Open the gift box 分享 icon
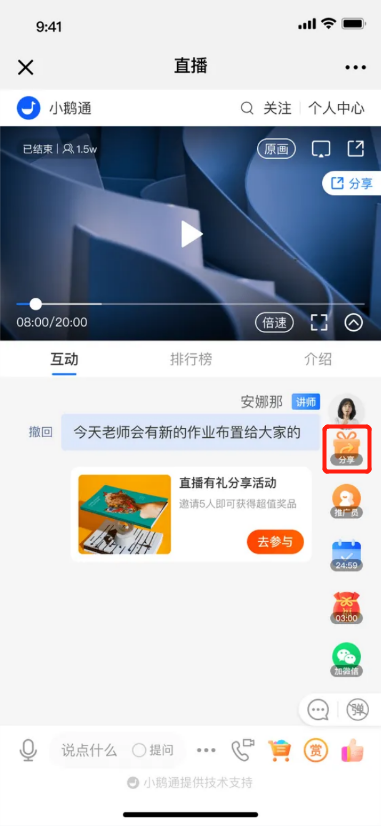 click(x=346, y=449)
